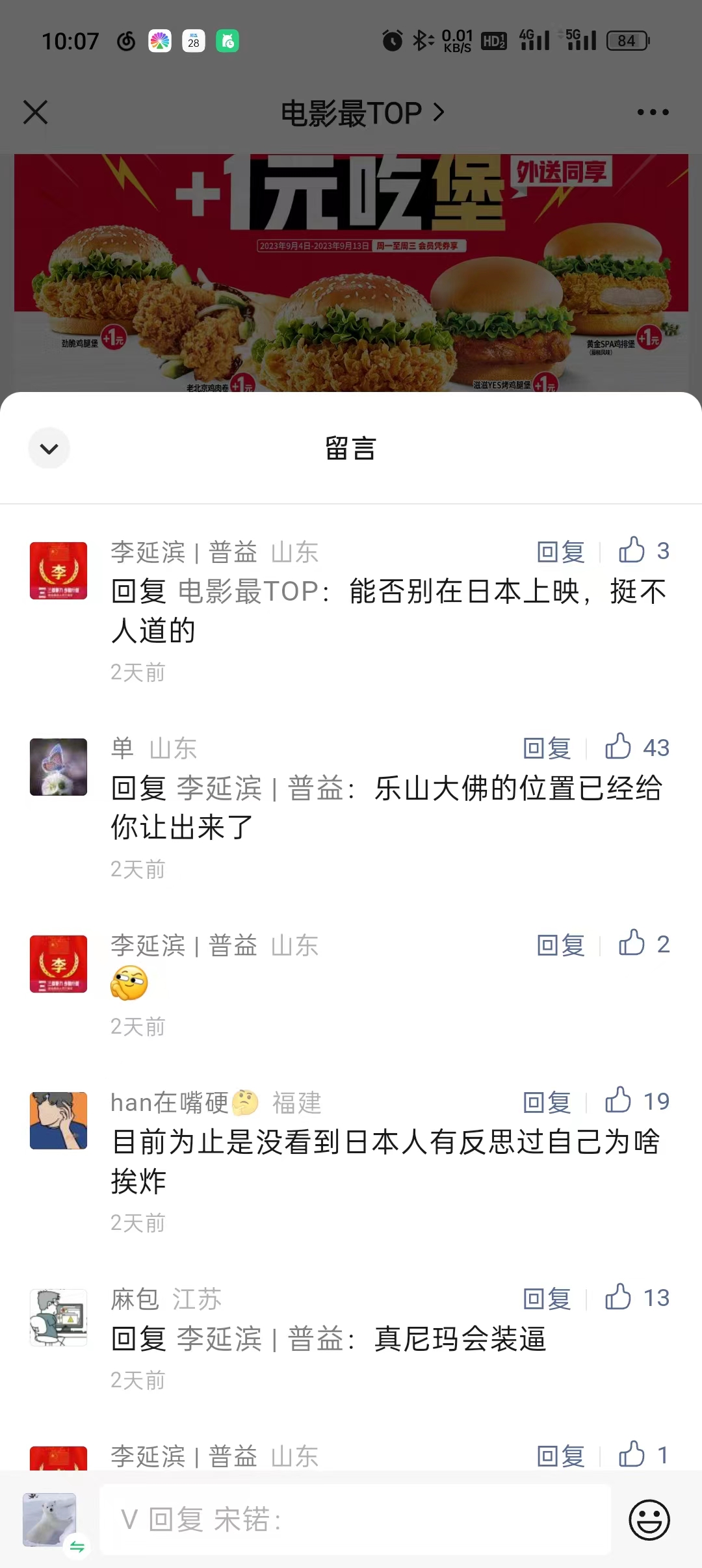Open the emoji picker
The image size is (702, 1568).
pos(649,1520)
